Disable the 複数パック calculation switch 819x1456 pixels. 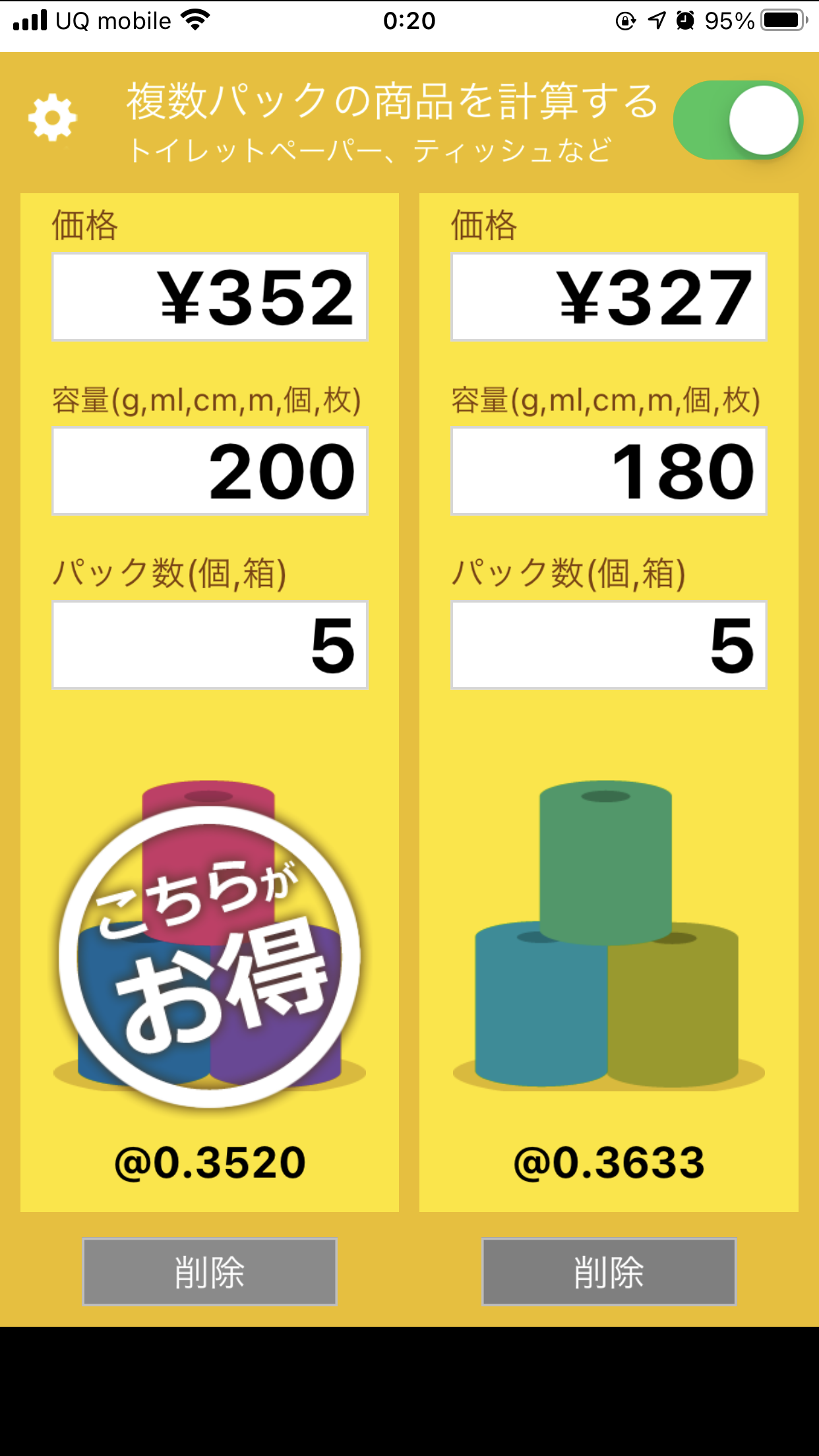737,120
